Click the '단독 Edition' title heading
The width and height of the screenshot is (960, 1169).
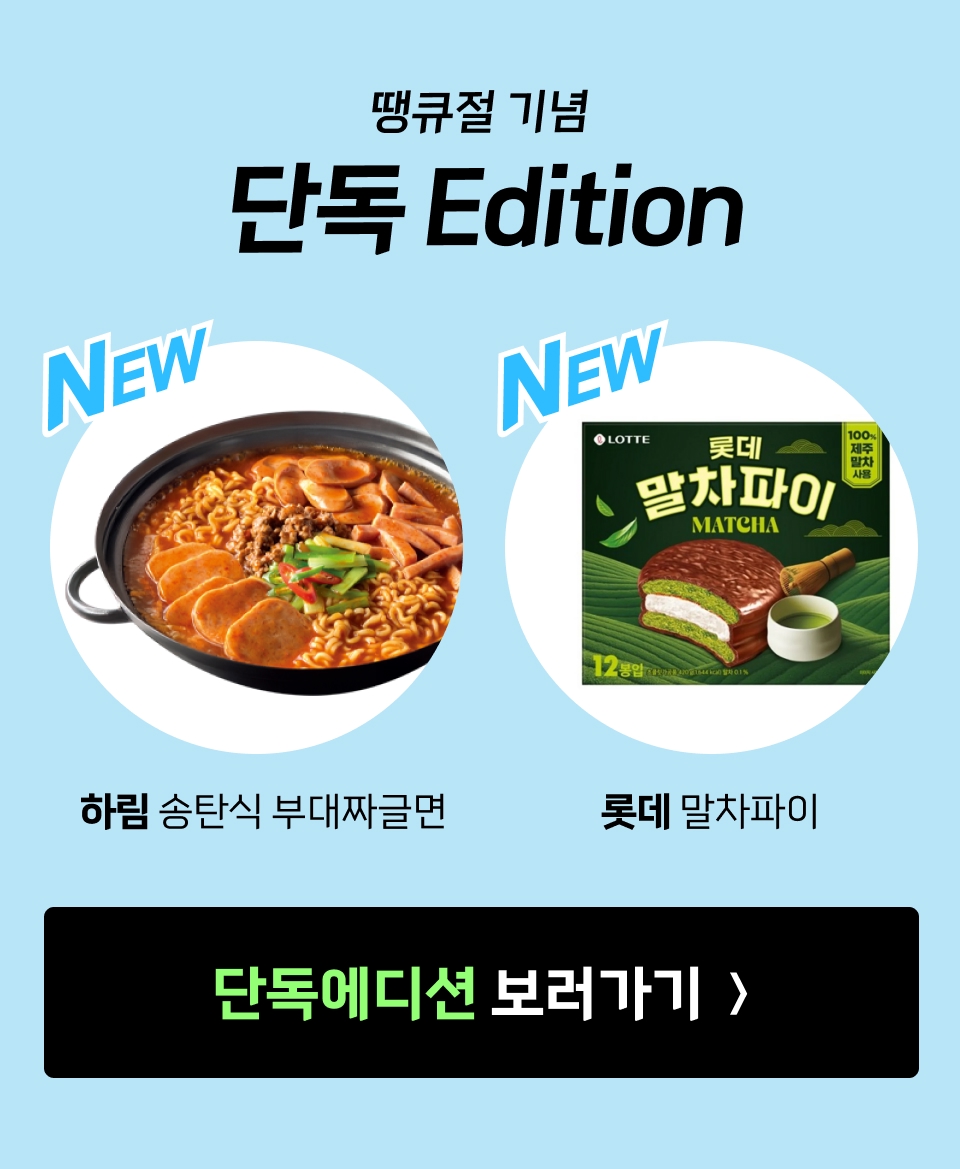[x=480, y=207]
